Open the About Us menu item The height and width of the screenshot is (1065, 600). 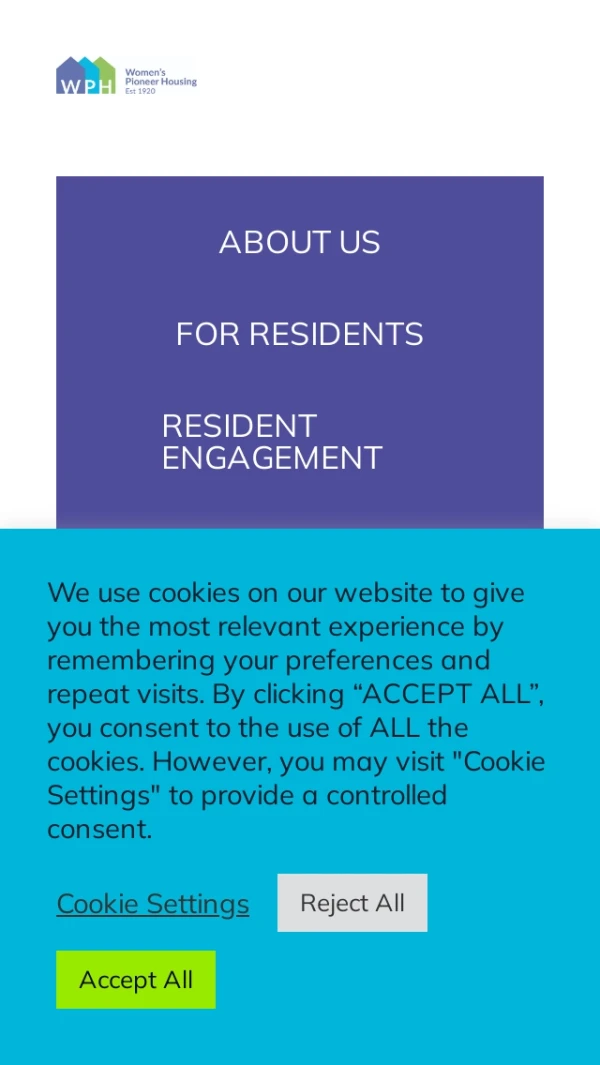(x=299, y=242)
